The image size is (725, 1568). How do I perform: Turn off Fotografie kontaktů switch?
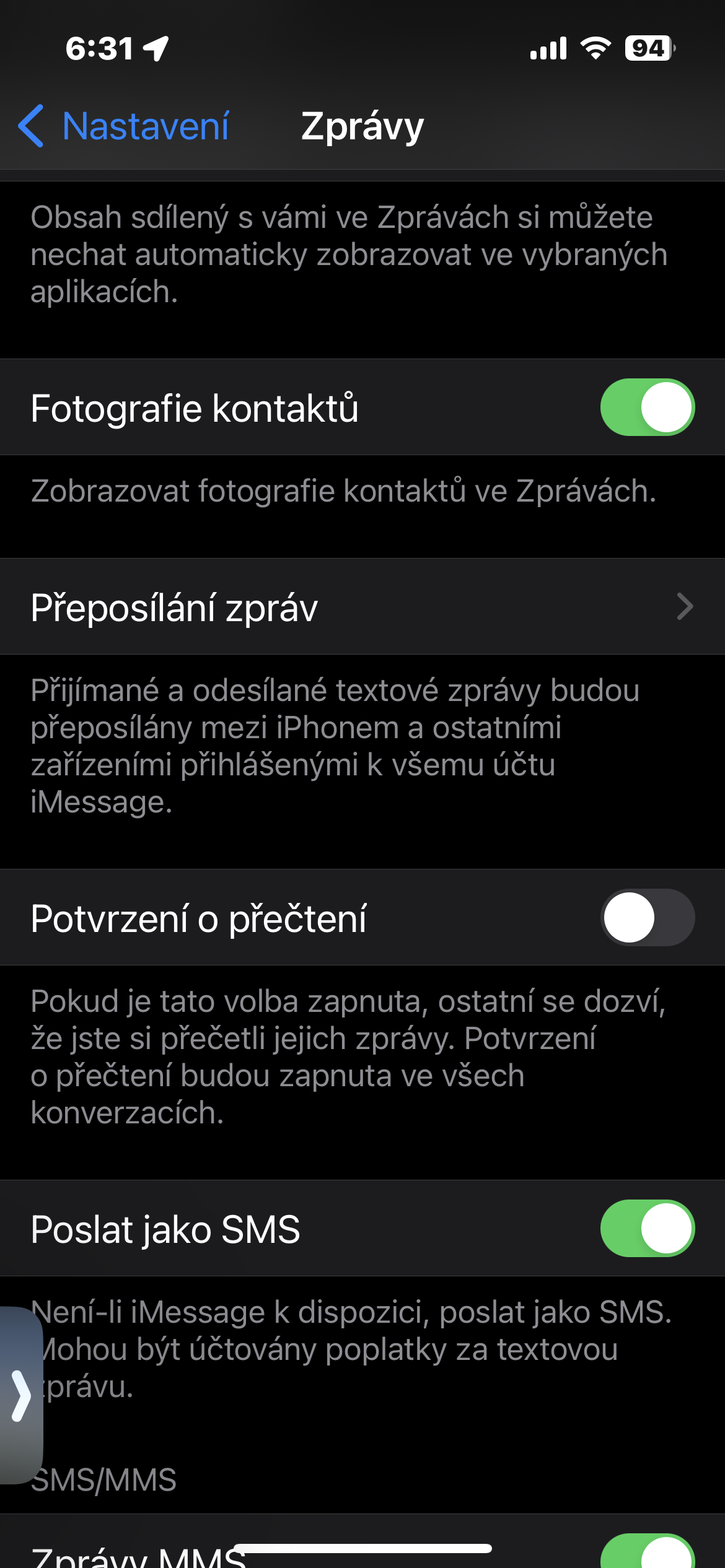click(647, 407)
